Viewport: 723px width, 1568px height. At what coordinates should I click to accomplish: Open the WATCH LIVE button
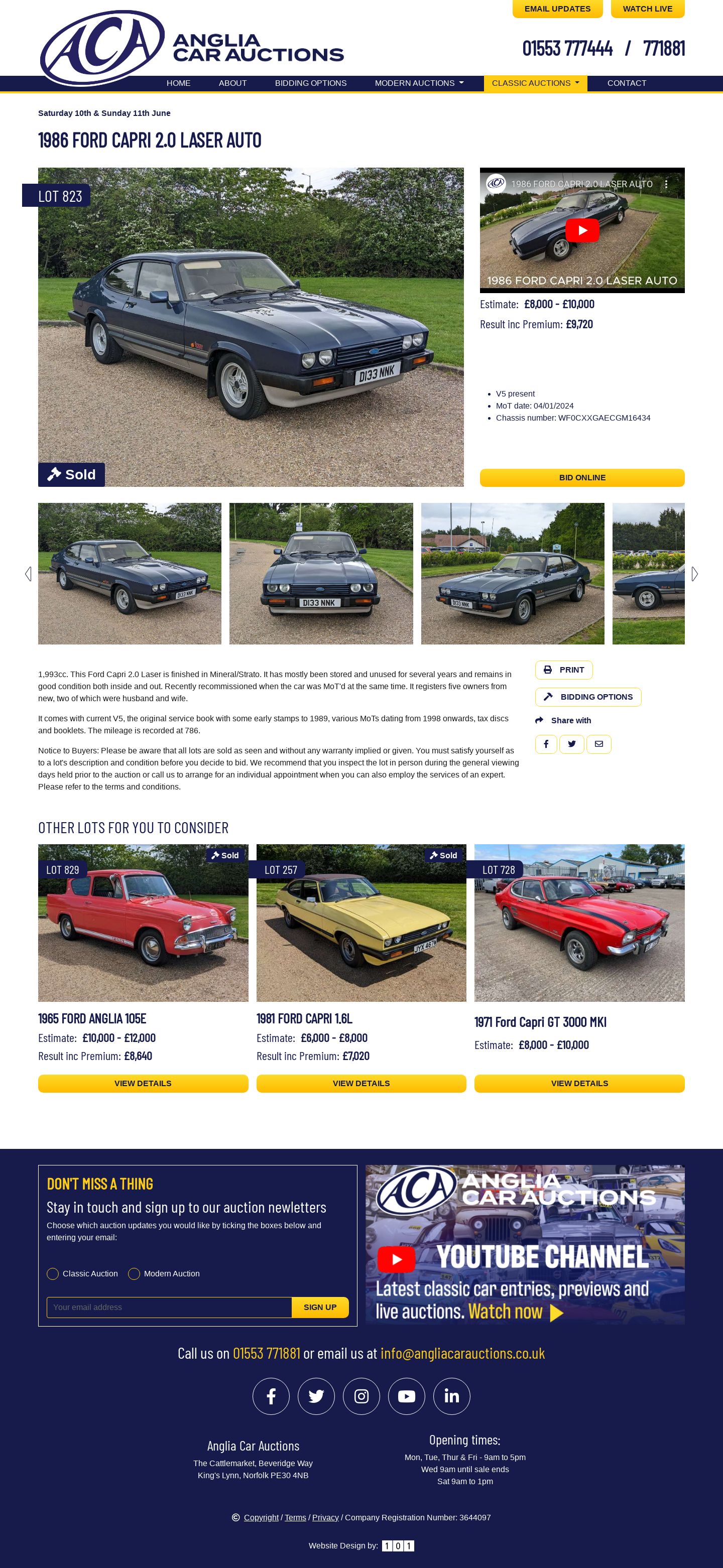coord(647,9)
